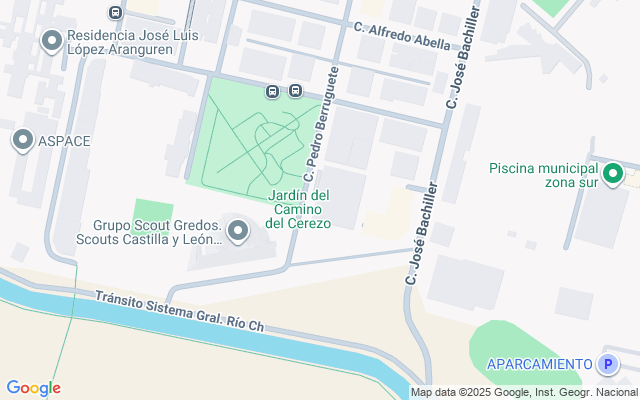The width and height of the screenshot is (640, 400).
Task: Open the Piscina municipal zona sur pin
Action: [615, 175]
